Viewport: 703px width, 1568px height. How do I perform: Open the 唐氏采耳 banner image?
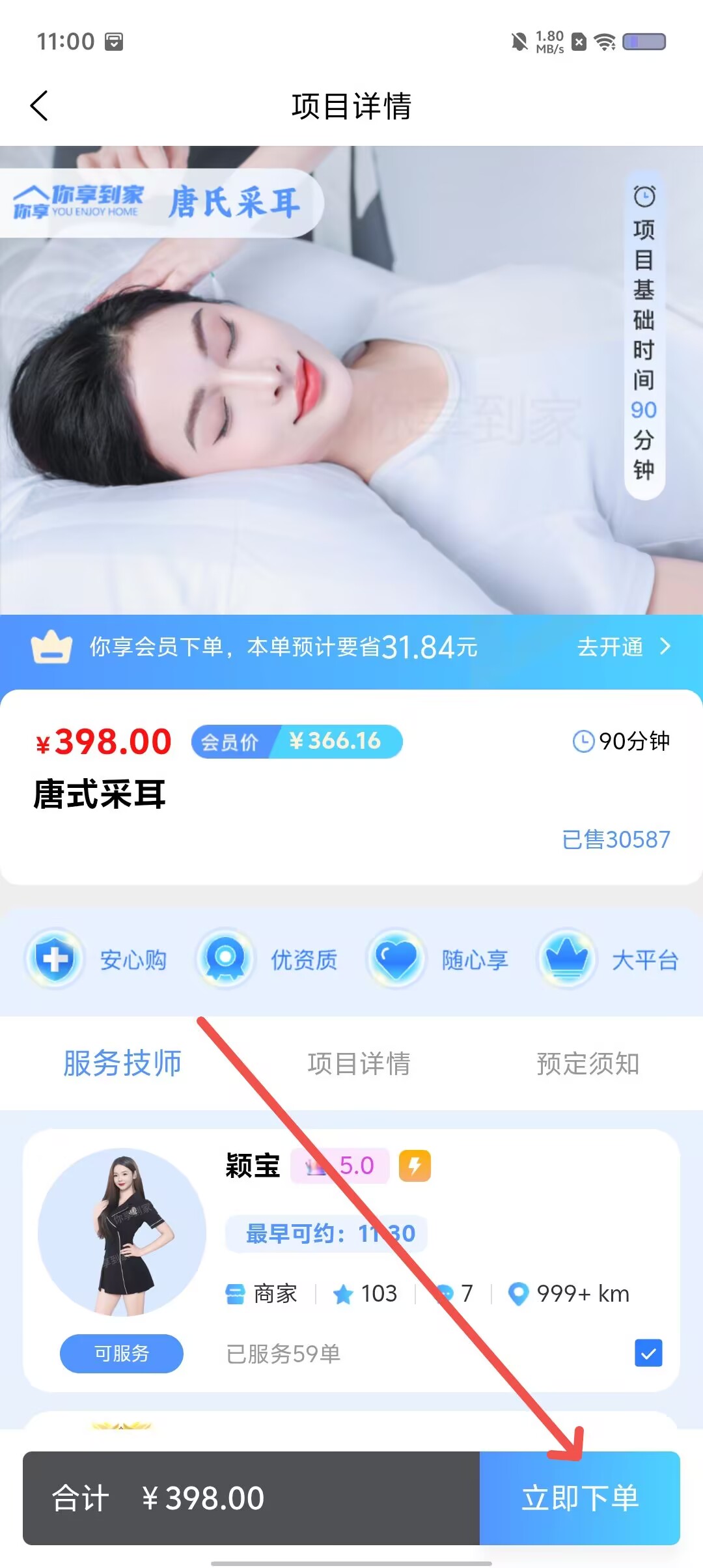(x=351, y=380)
